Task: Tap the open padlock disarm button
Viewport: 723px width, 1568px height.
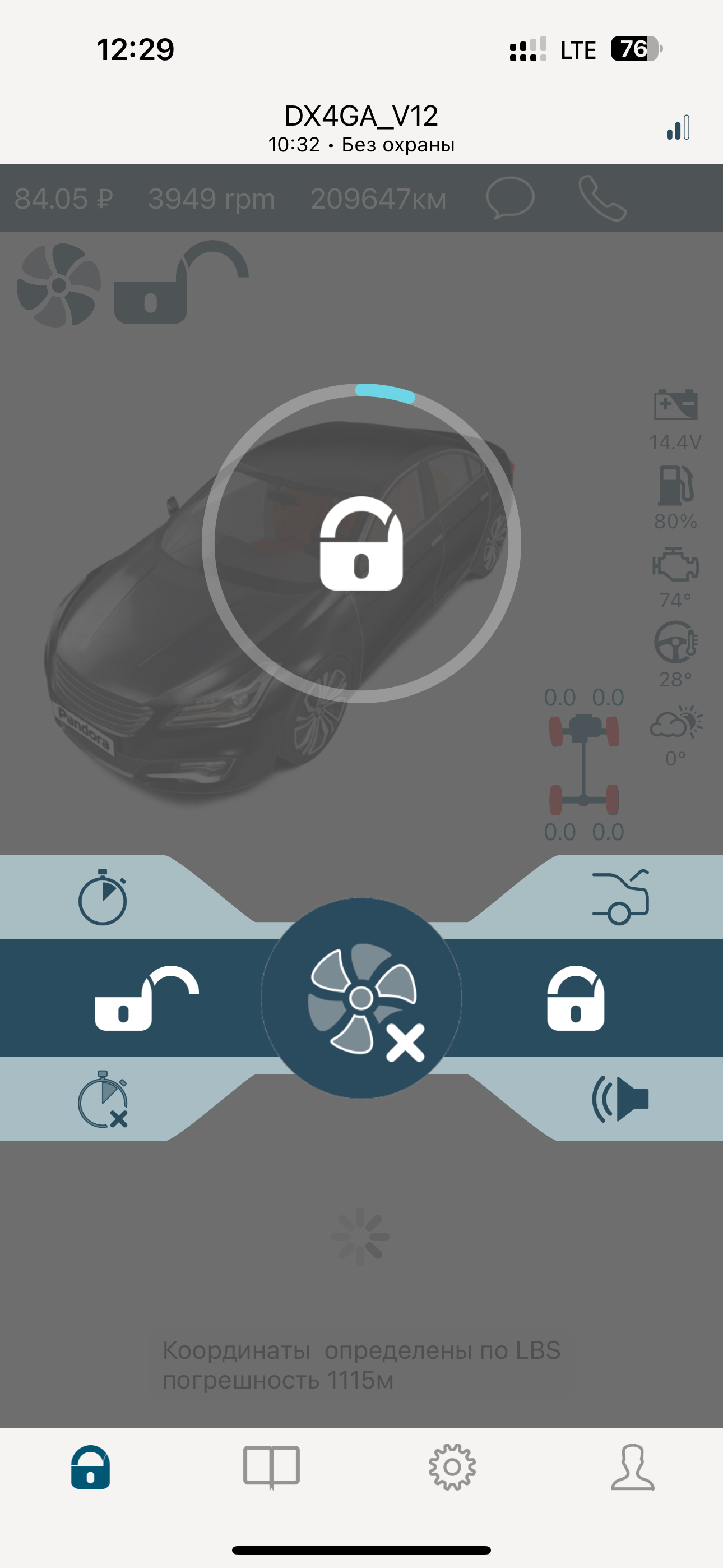Action: (146, 998)
